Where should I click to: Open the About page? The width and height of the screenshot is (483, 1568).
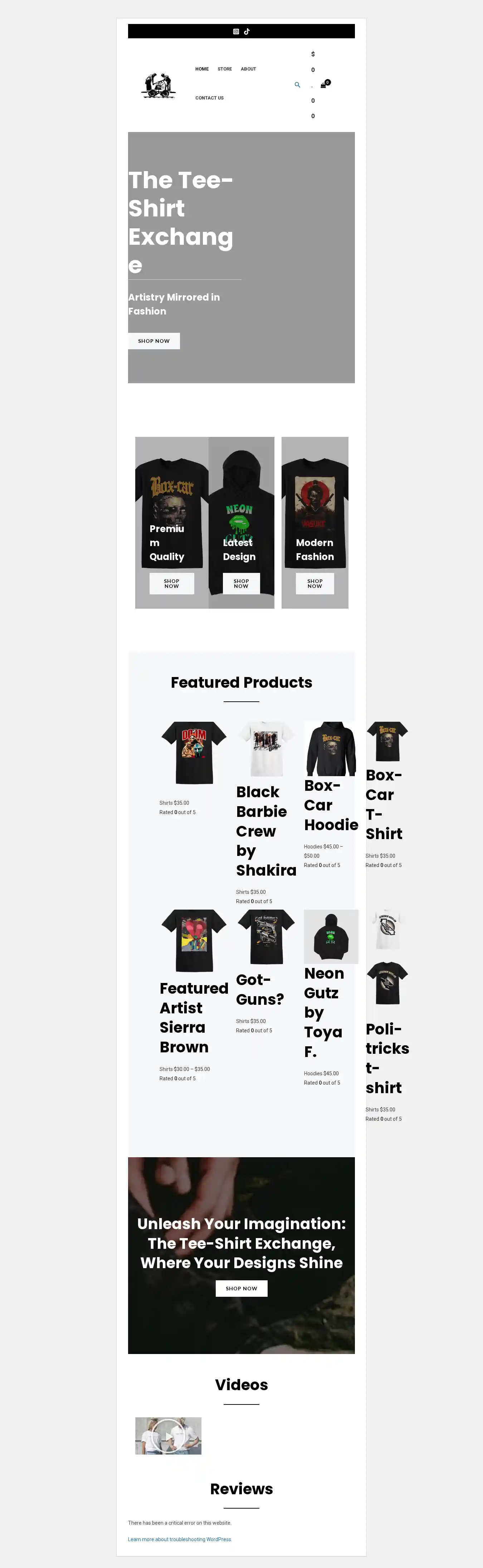(x=248, y=69)
